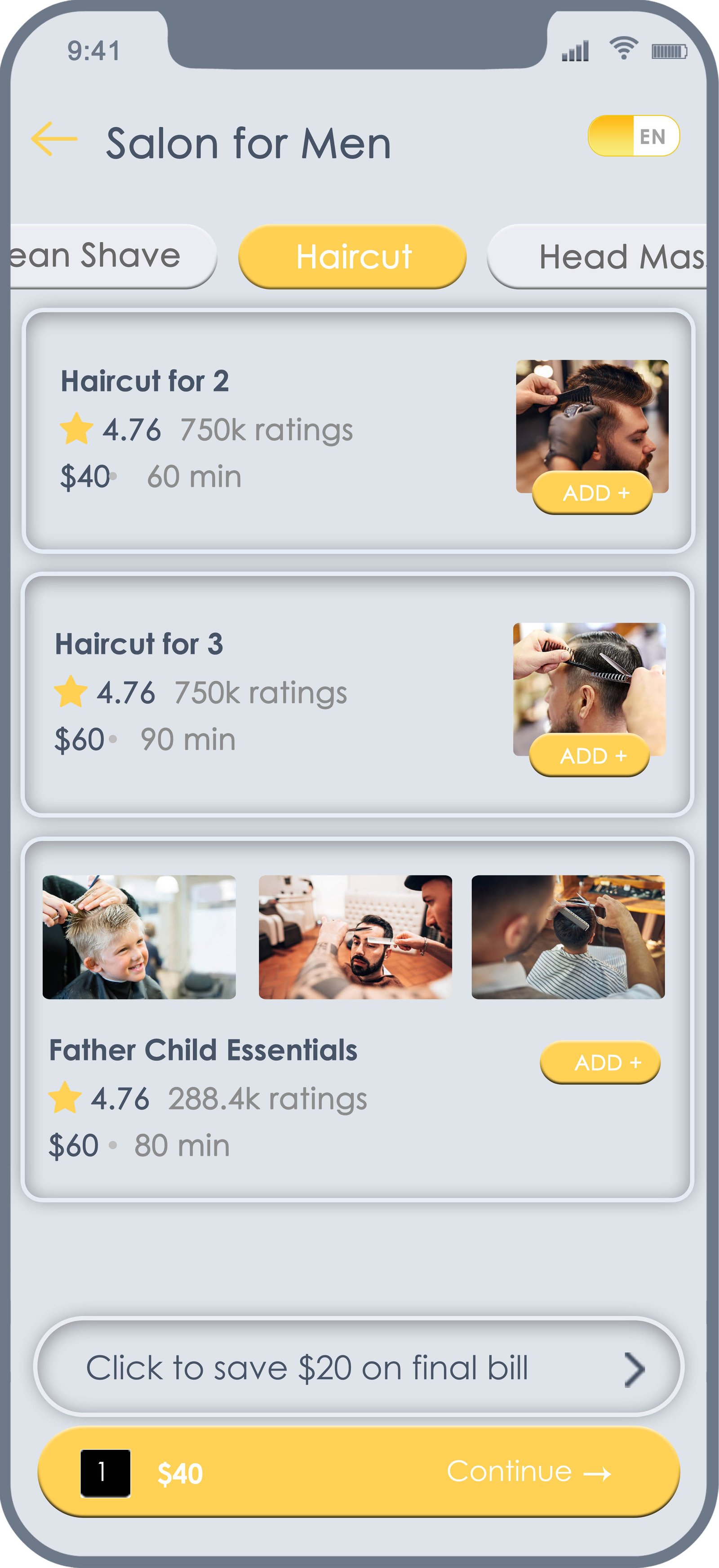Image resolution: width=719 pixels, height=1568 pixels.
Task: View the smiling child haircut photo
Action: (x=139, y=937)
